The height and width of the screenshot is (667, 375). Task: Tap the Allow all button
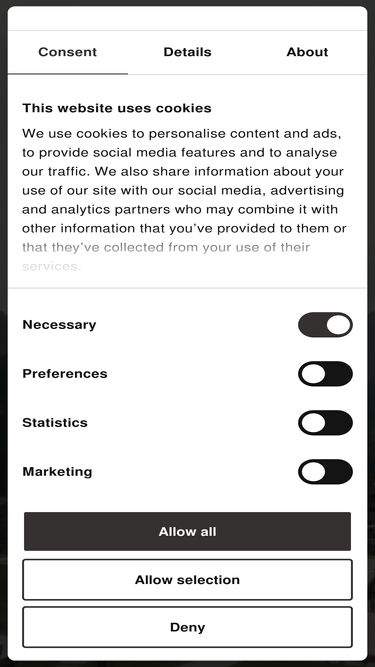point(188,532)
